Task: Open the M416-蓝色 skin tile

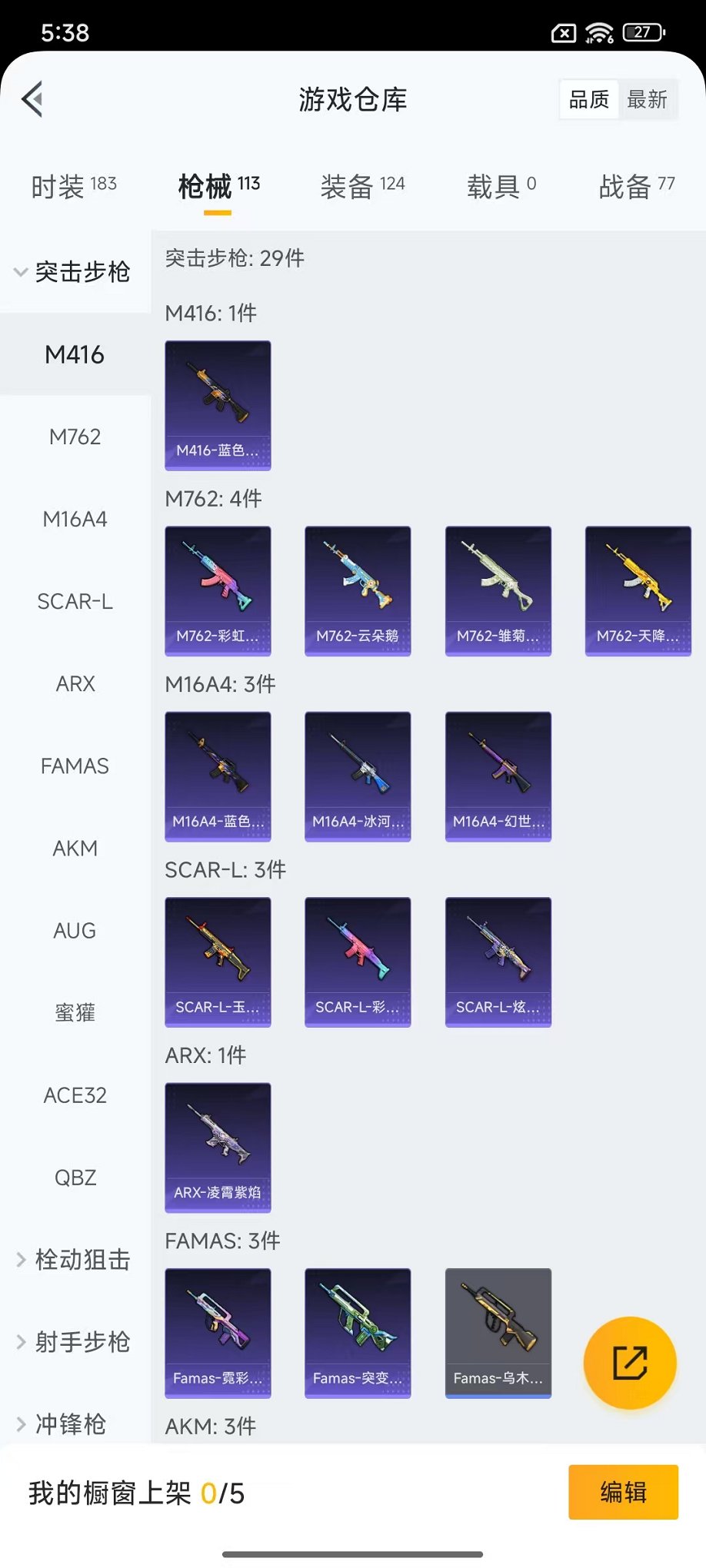Action: 218,405
